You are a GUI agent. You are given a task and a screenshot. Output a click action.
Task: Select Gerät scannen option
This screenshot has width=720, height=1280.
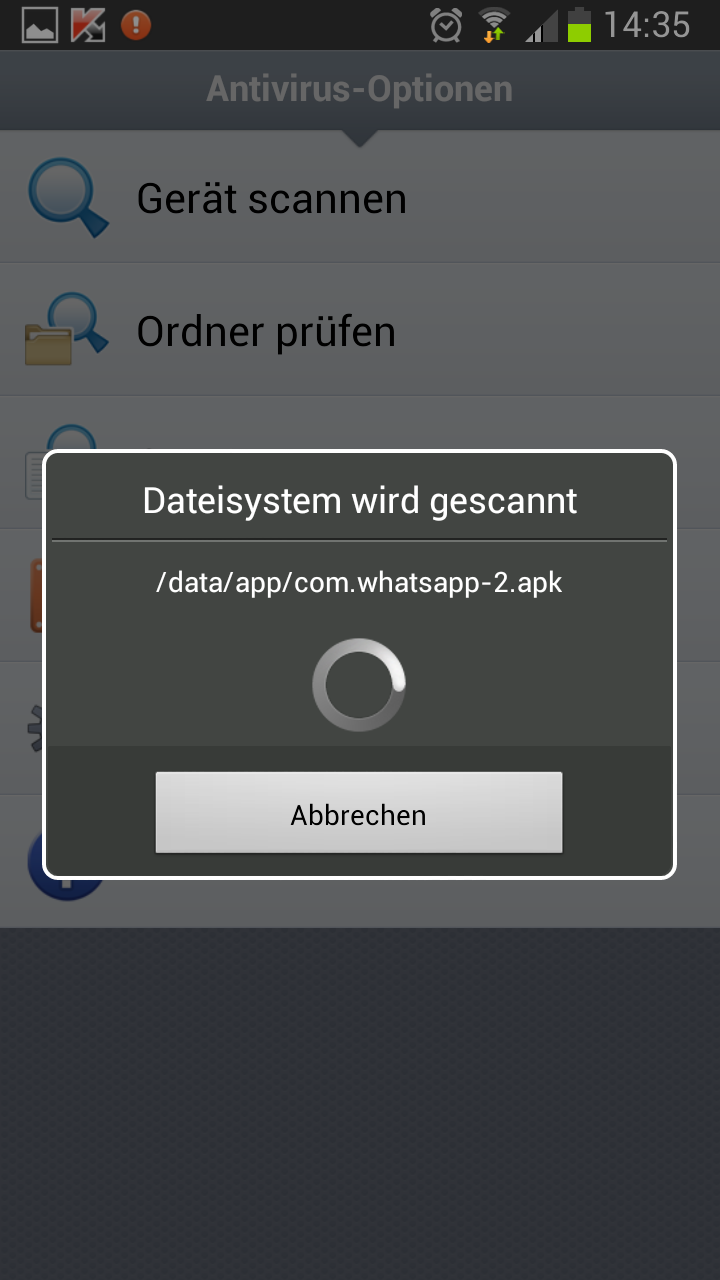pyautogui.click(x=270, y=198)
